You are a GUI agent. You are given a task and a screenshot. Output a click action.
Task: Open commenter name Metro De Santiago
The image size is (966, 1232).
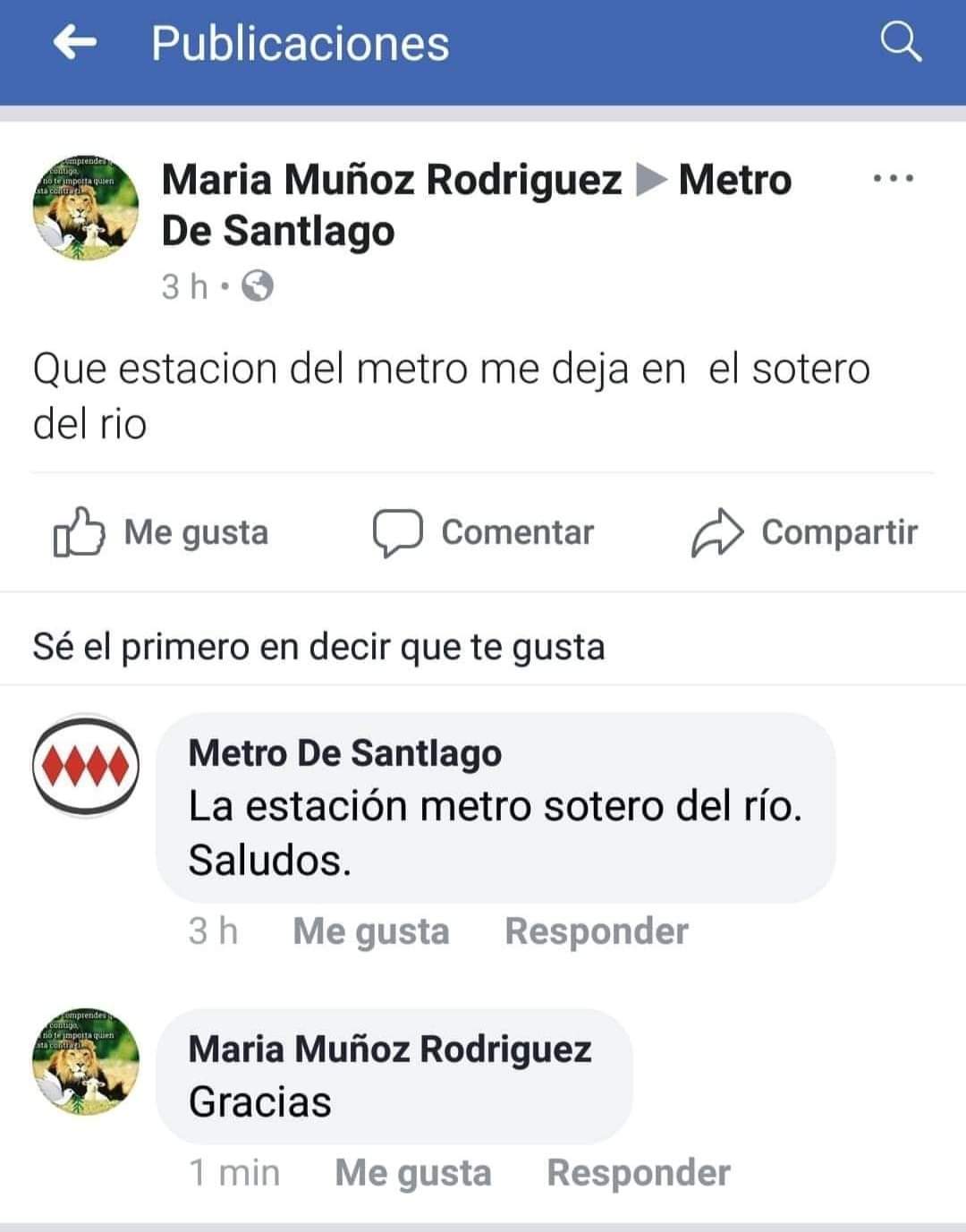[x=344, y=753]
